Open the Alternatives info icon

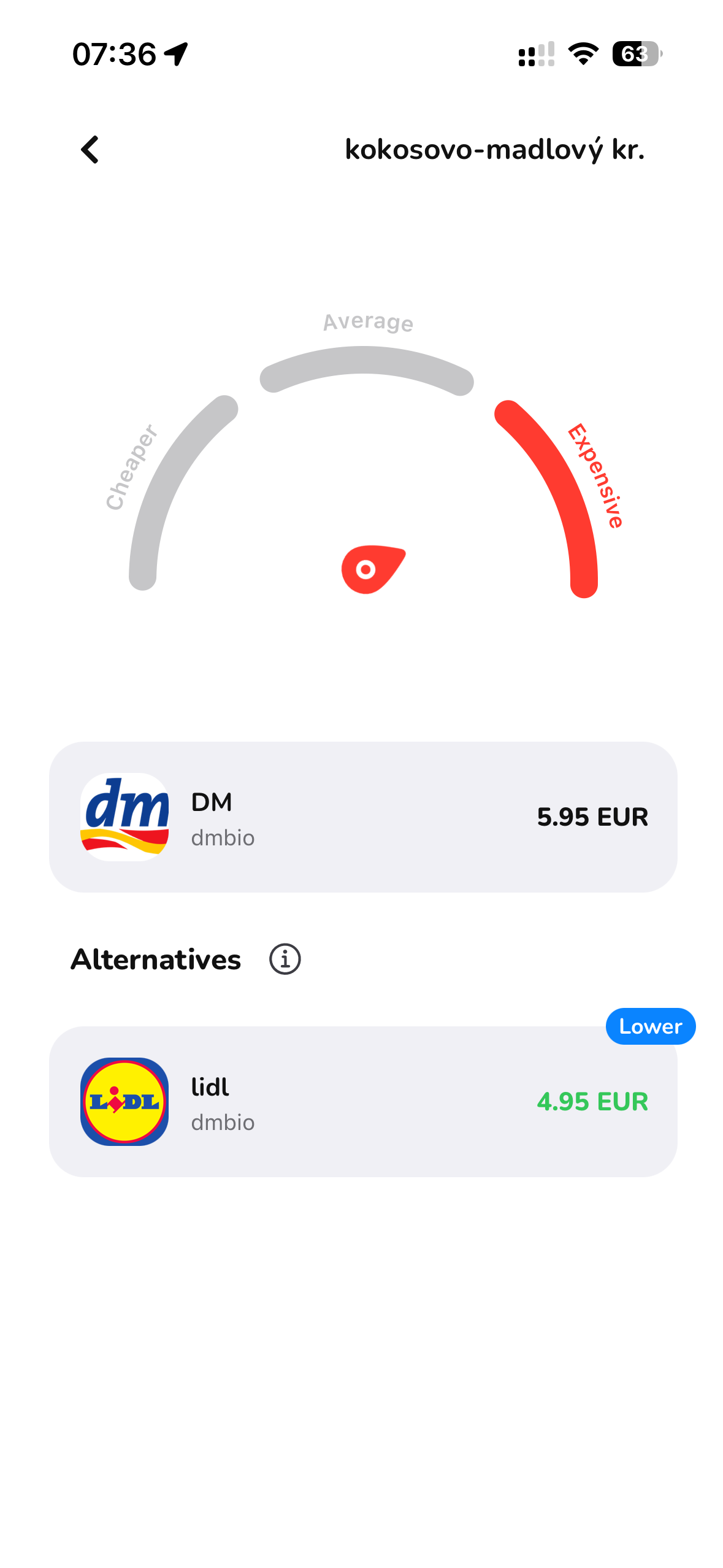pyautogui.click(x=284, y=959)
